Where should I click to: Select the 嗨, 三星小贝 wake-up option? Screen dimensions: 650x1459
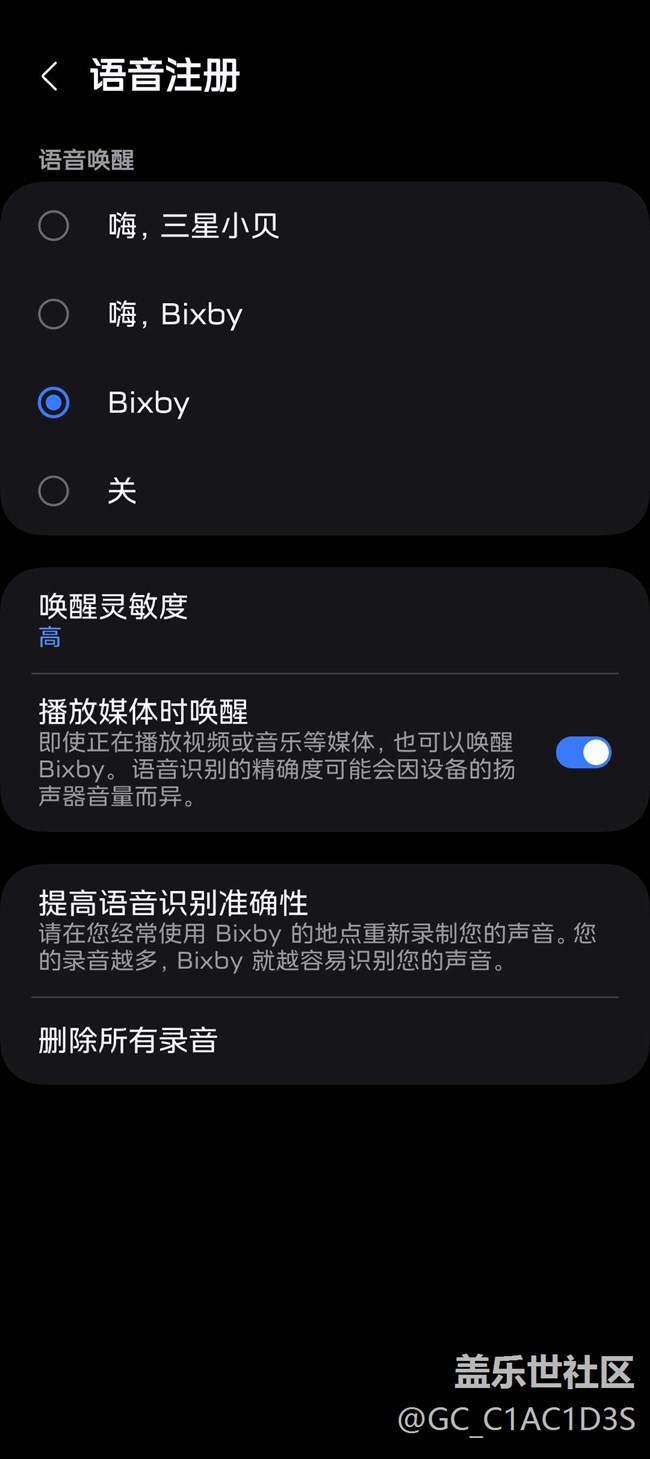[x=54, y=226]
